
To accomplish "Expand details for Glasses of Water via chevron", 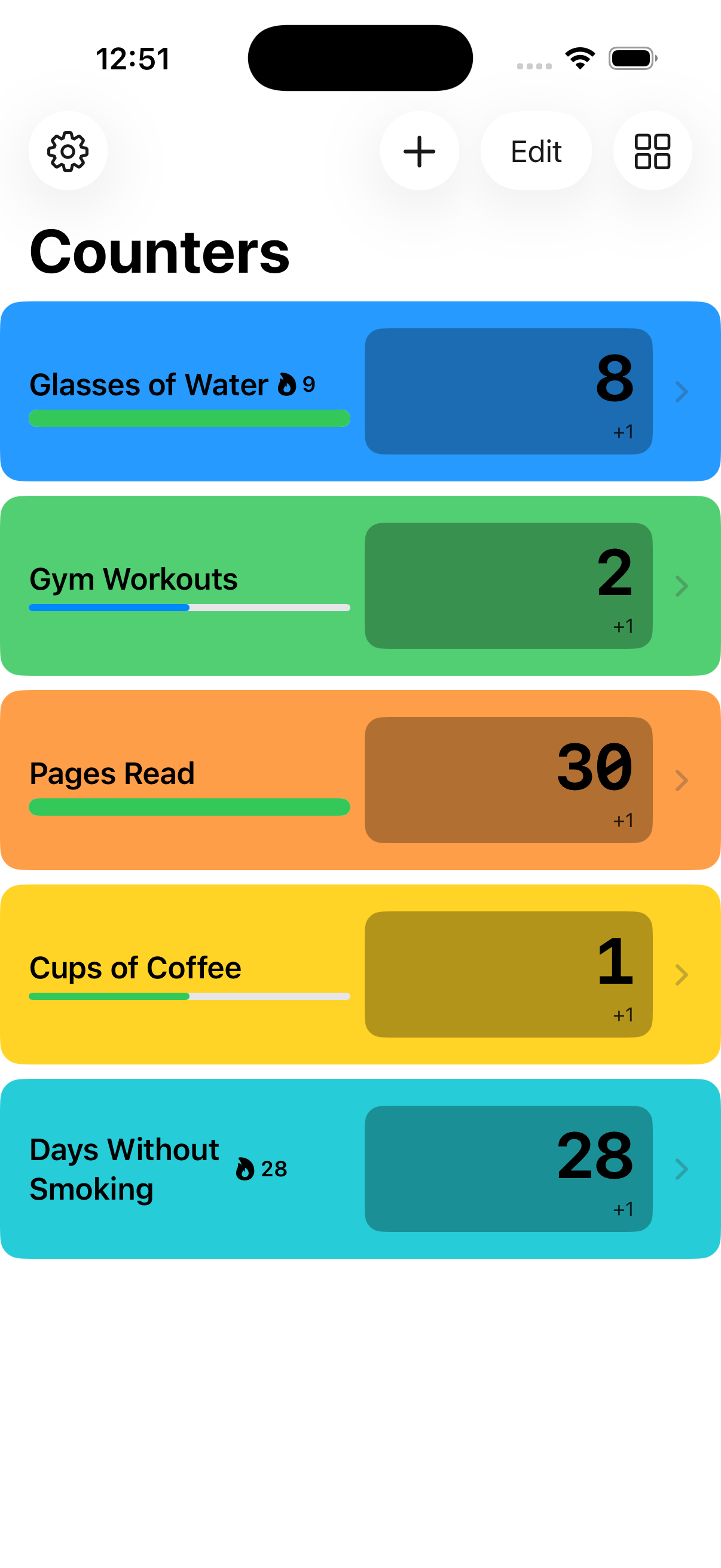I will coord(682,391).
